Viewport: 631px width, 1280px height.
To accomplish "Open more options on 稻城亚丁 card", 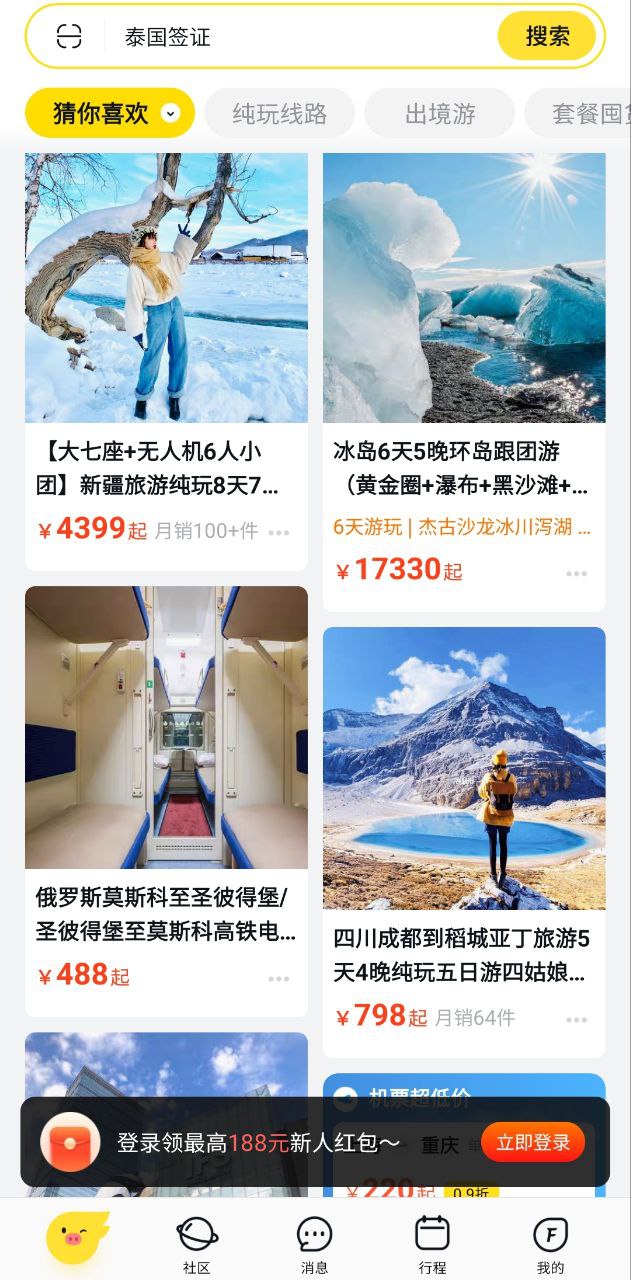I will point(577,1019).
